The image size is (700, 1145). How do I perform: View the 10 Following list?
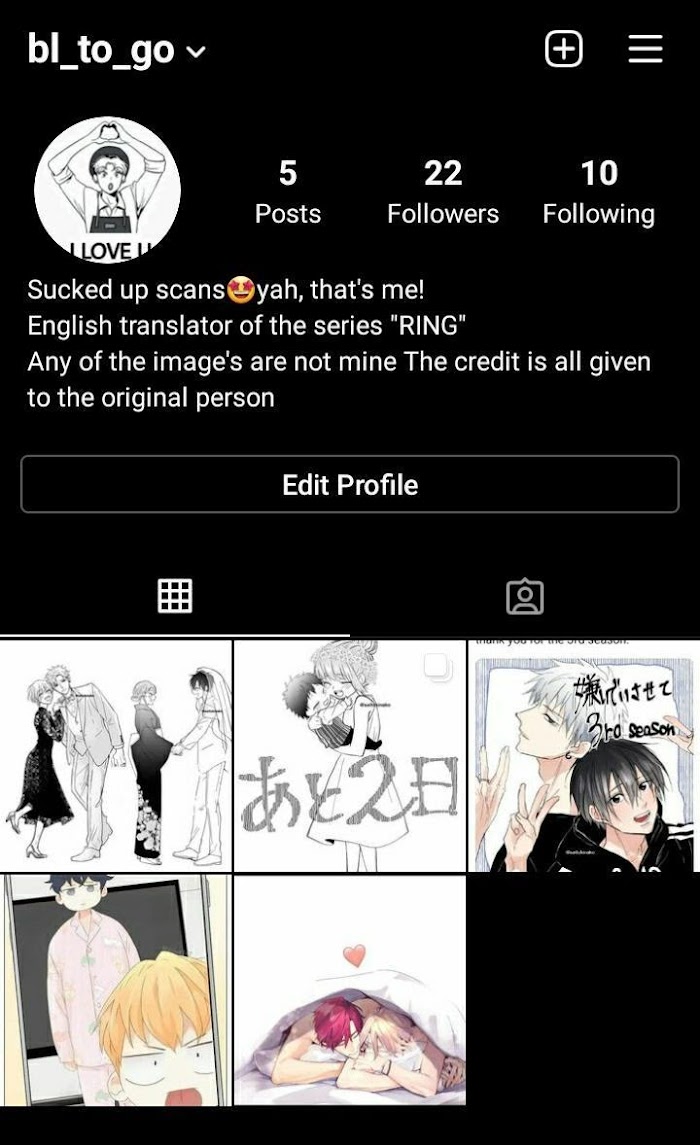click(598, 192)
